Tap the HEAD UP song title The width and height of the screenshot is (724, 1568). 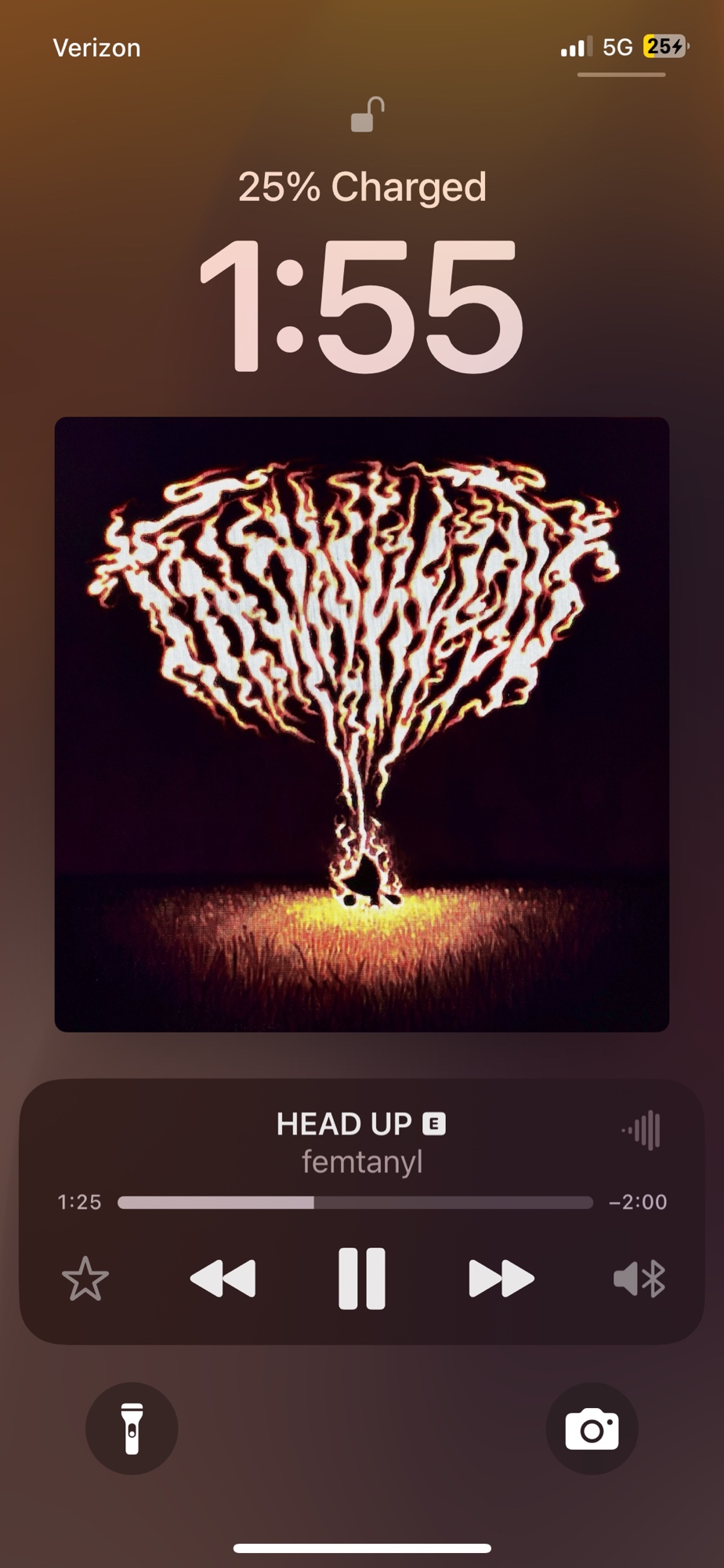(x=344, y=1124)
